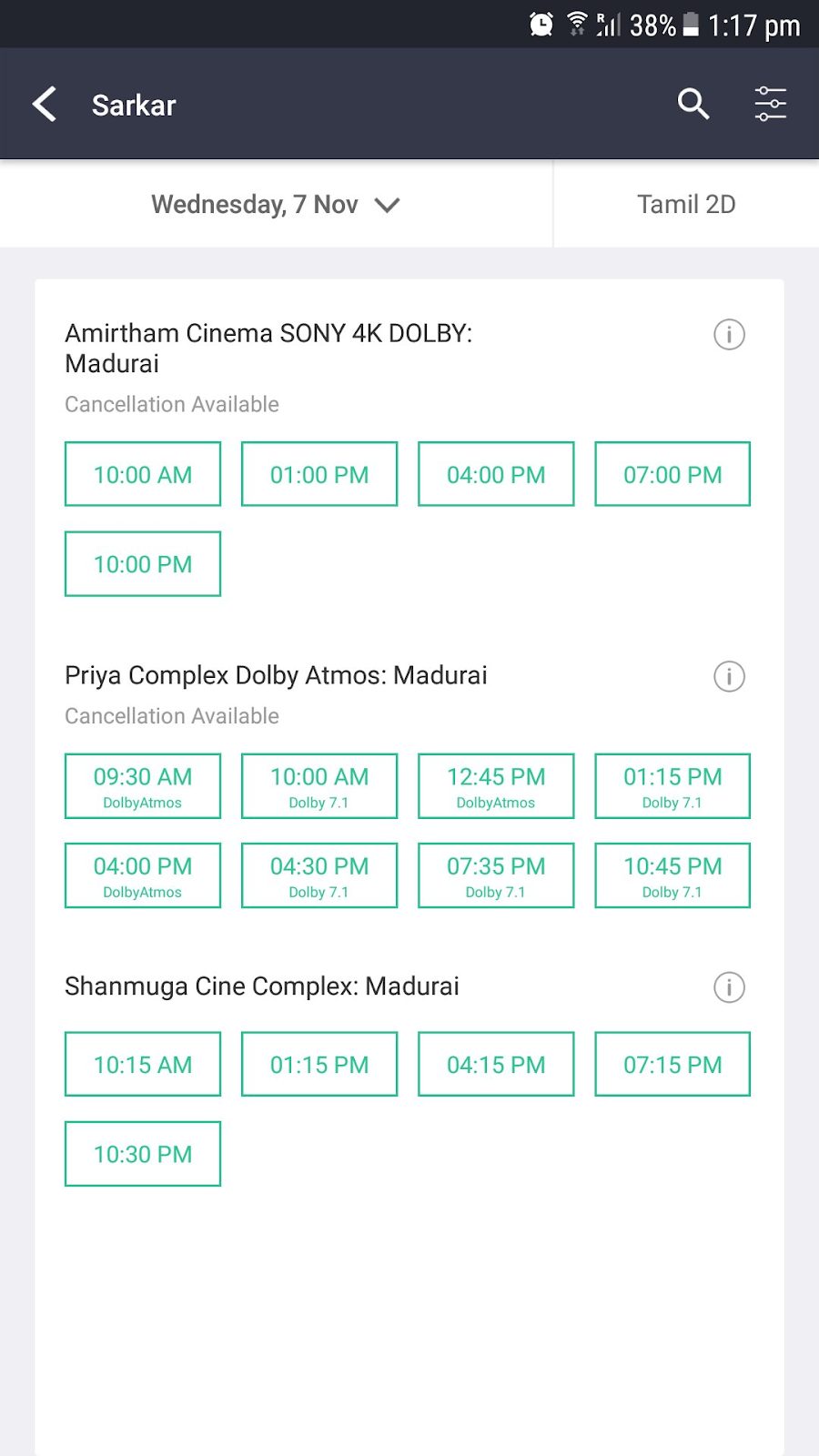
Task: Book the 10:30 PM Shanmuga show
Action: click(143, 1154)
